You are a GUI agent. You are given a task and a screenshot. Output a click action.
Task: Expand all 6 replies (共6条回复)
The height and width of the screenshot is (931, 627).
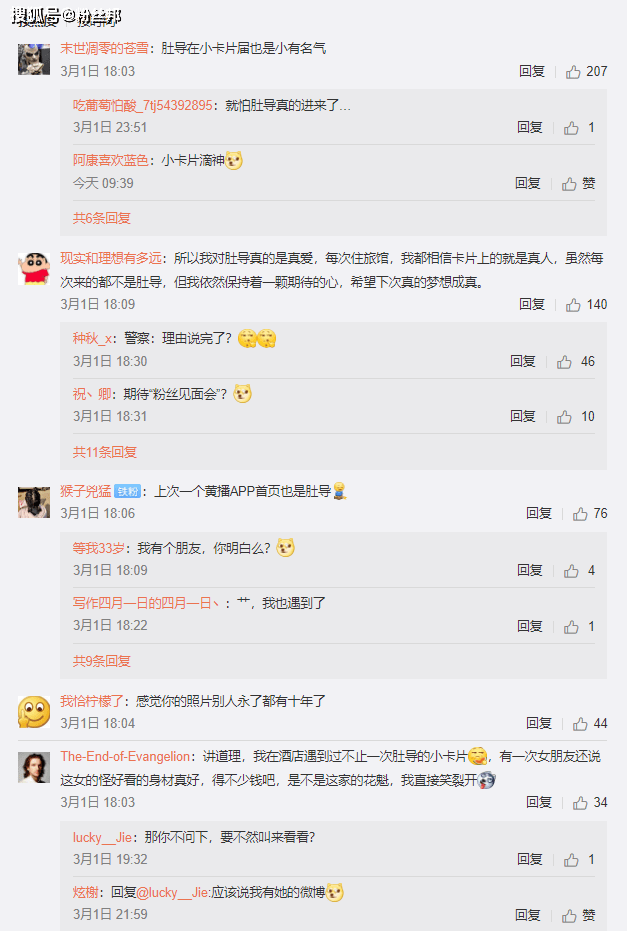click(x=101, y=218)
